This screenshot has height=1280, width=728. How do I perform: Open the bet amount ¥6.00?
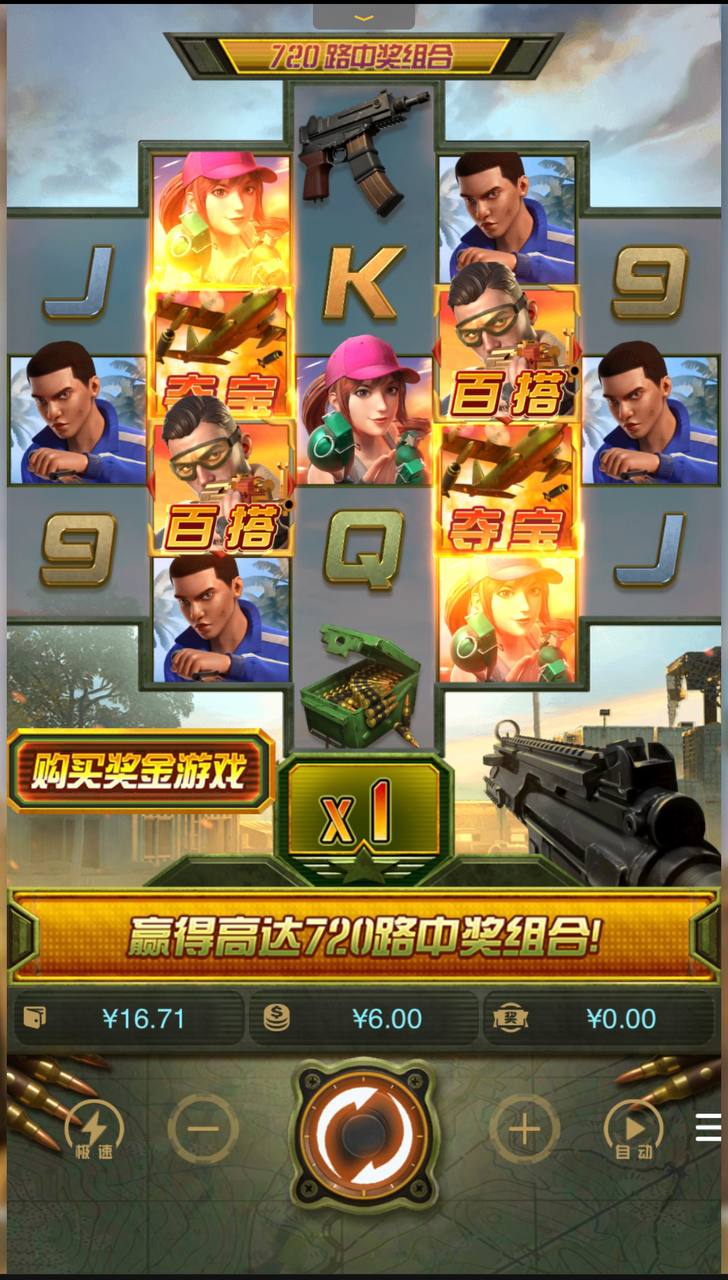click(x=364, y=1019)
